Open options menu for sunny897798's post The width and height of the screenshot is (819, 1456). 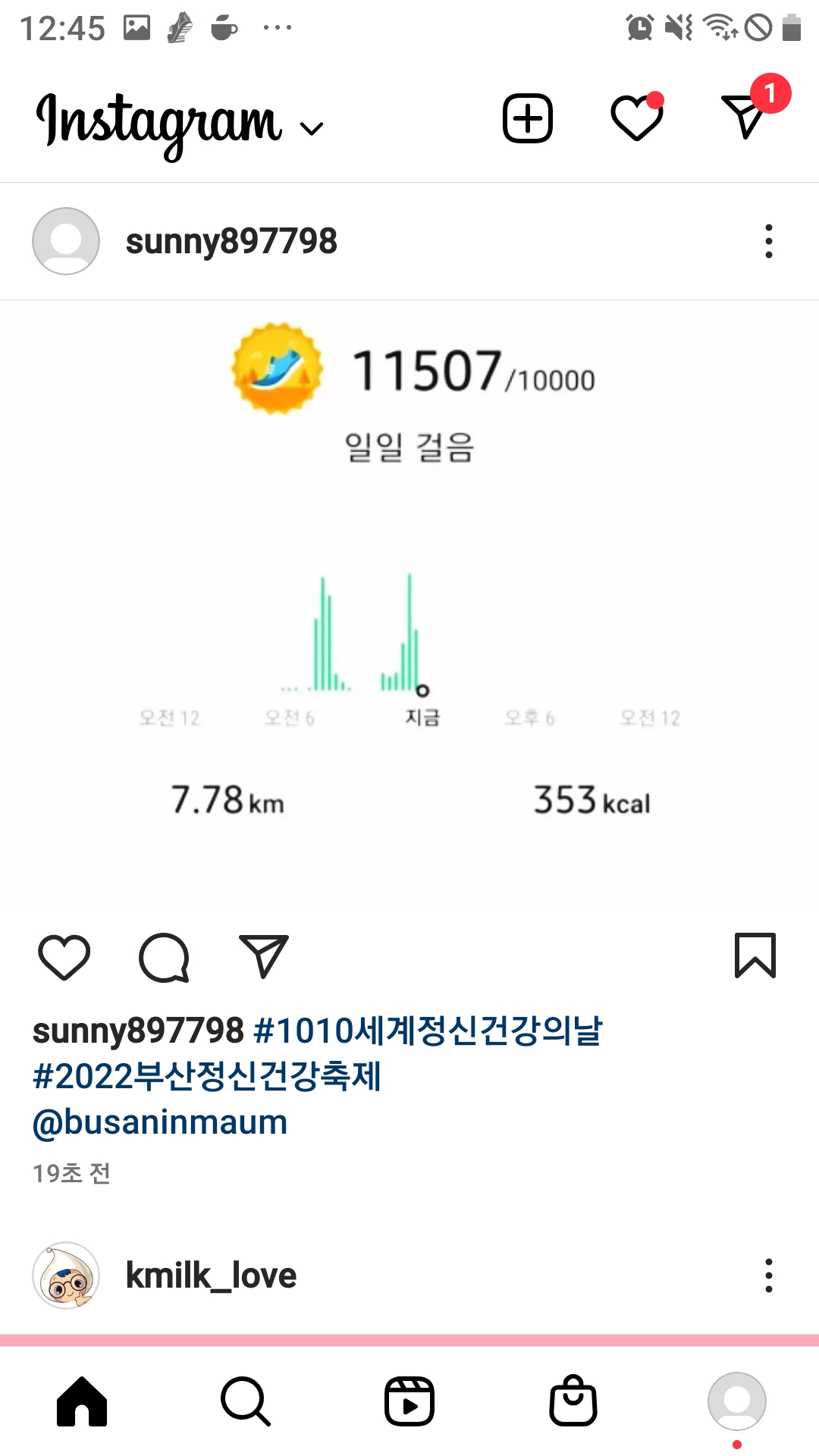click(768, 242)
